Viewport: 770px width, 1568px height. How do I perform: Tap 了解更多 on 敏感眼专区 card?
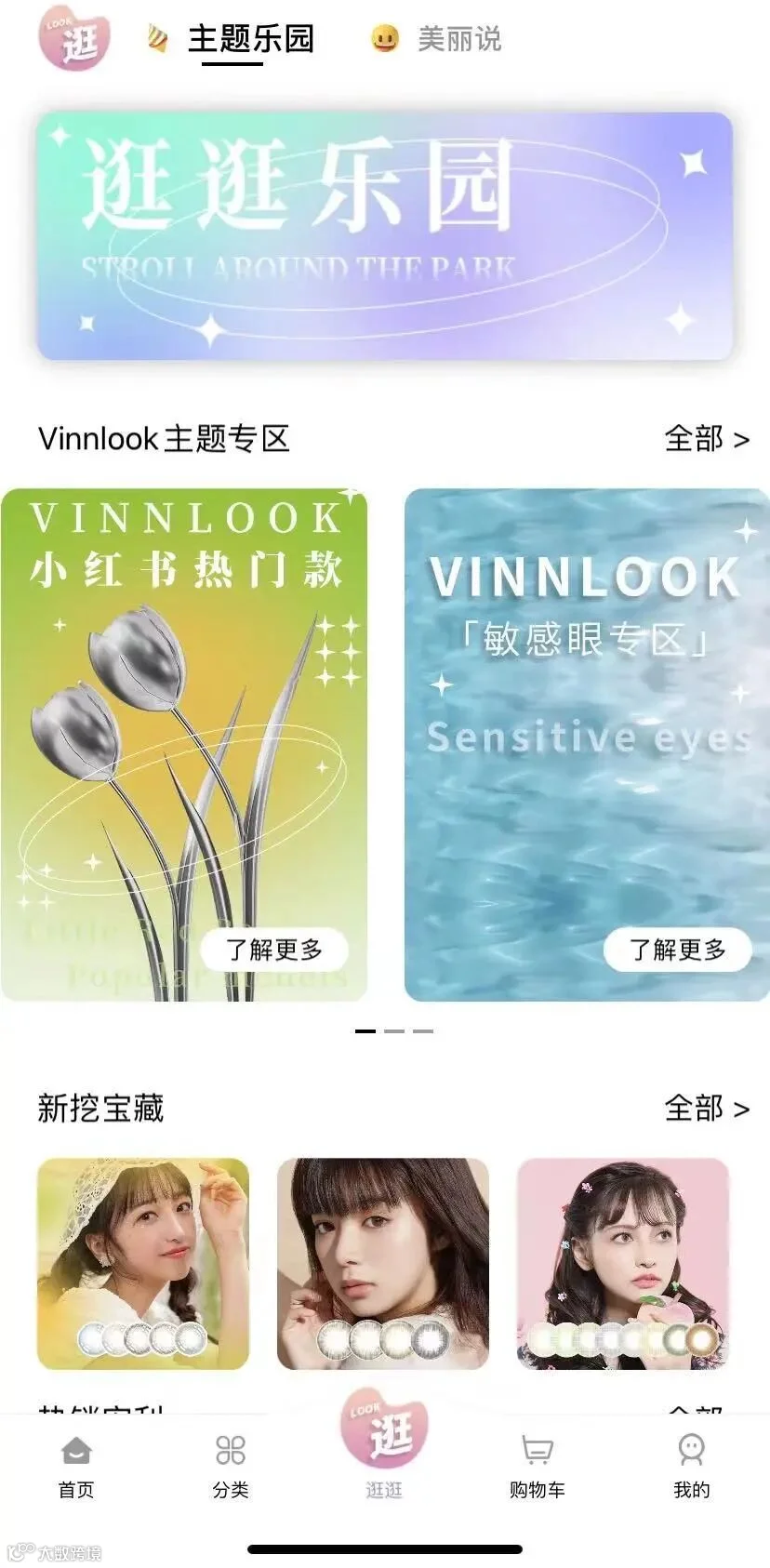[x=677, y=950]
